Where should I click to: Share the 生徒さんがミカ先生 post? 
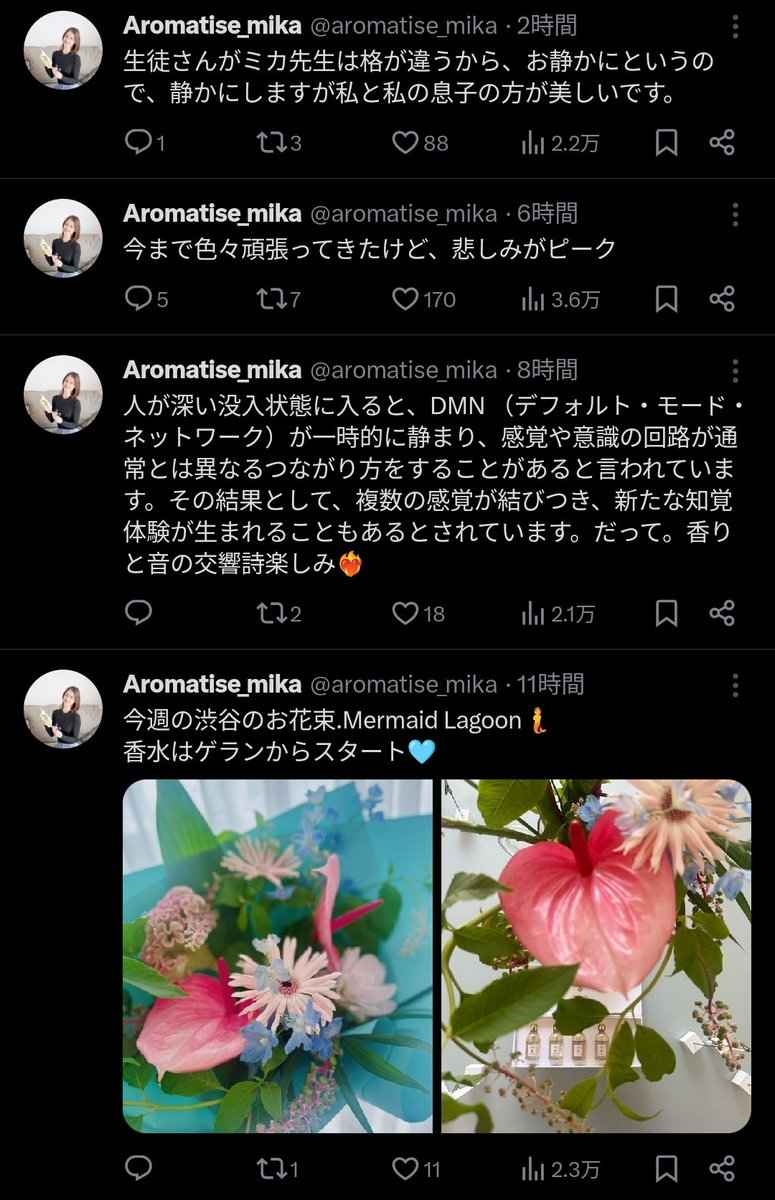click(x=722, y=143)
